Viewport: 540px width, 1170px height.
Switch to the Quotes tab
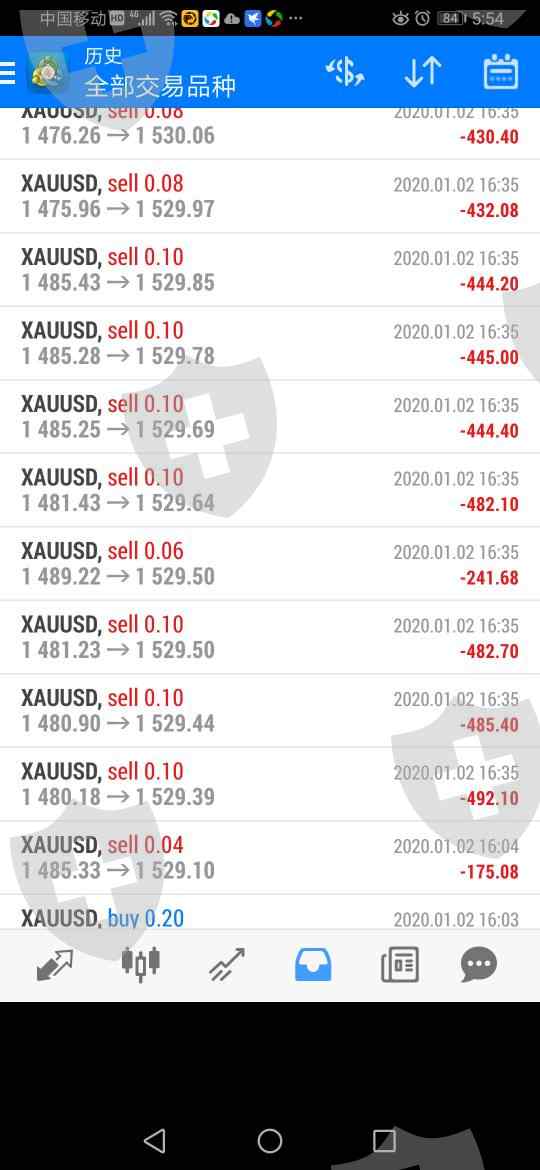coord(54,965)
